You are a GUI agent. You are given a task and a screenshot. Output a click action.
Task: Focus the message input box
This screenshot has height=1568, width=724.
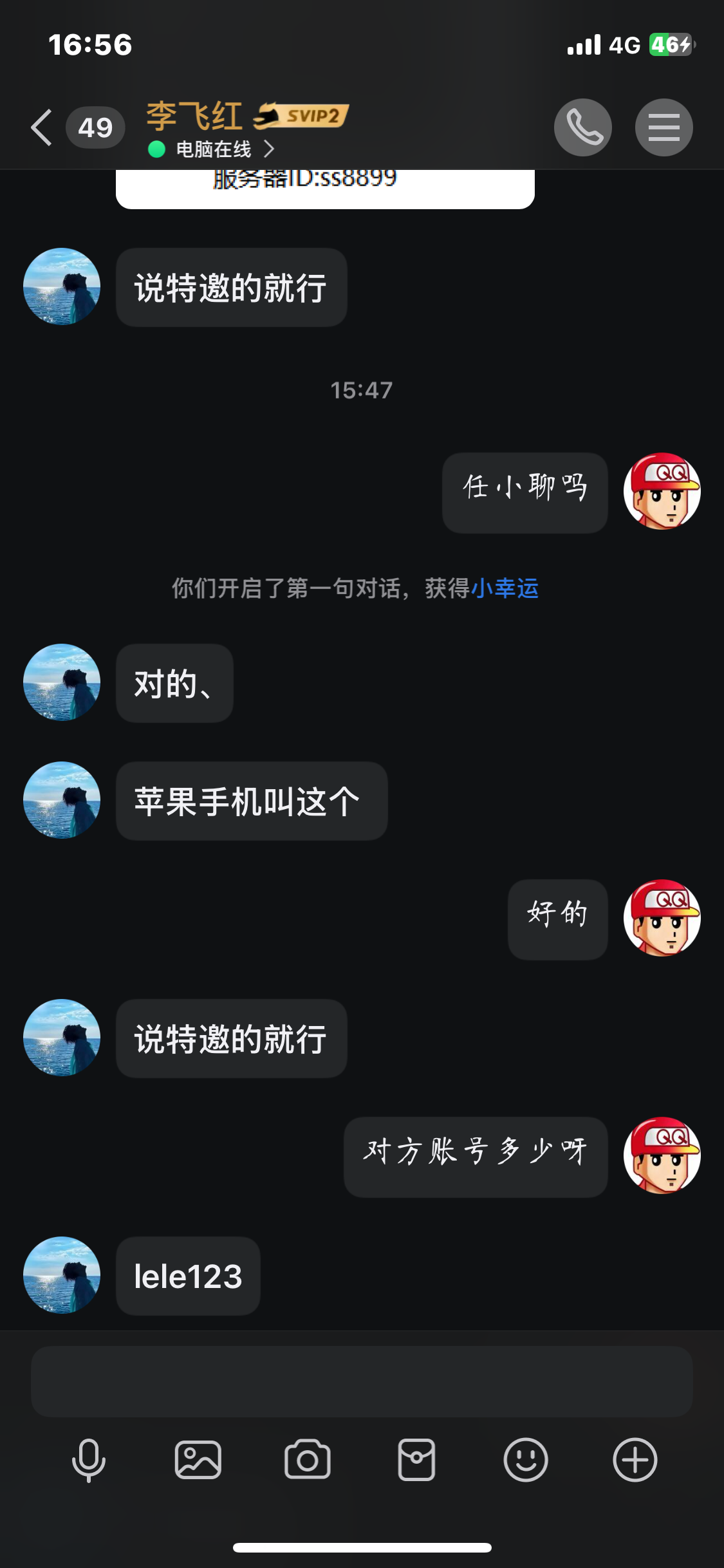pyautogui.click(x=362, y=1381)
